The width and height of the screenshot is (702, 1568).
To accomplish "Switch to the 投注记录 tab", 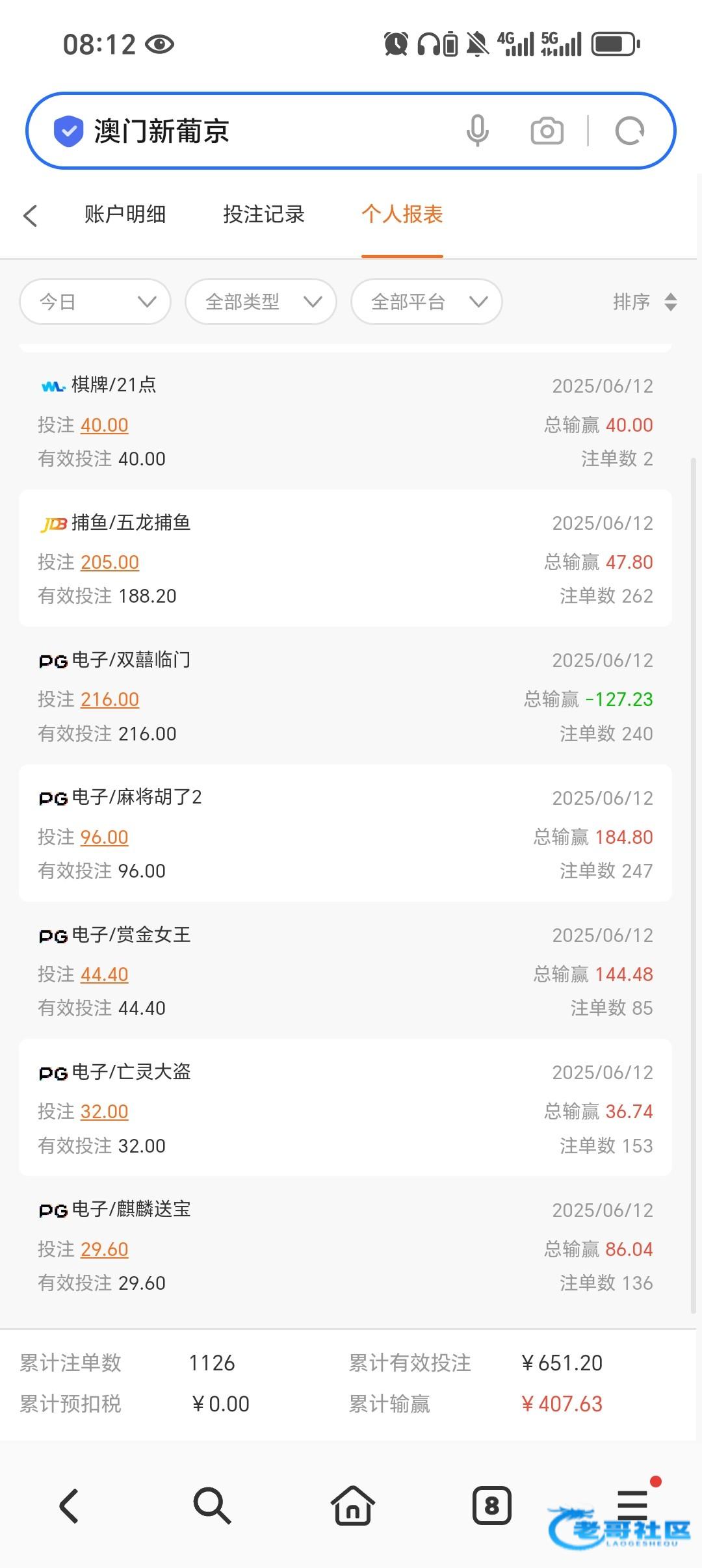I will [x=264, y=215].
